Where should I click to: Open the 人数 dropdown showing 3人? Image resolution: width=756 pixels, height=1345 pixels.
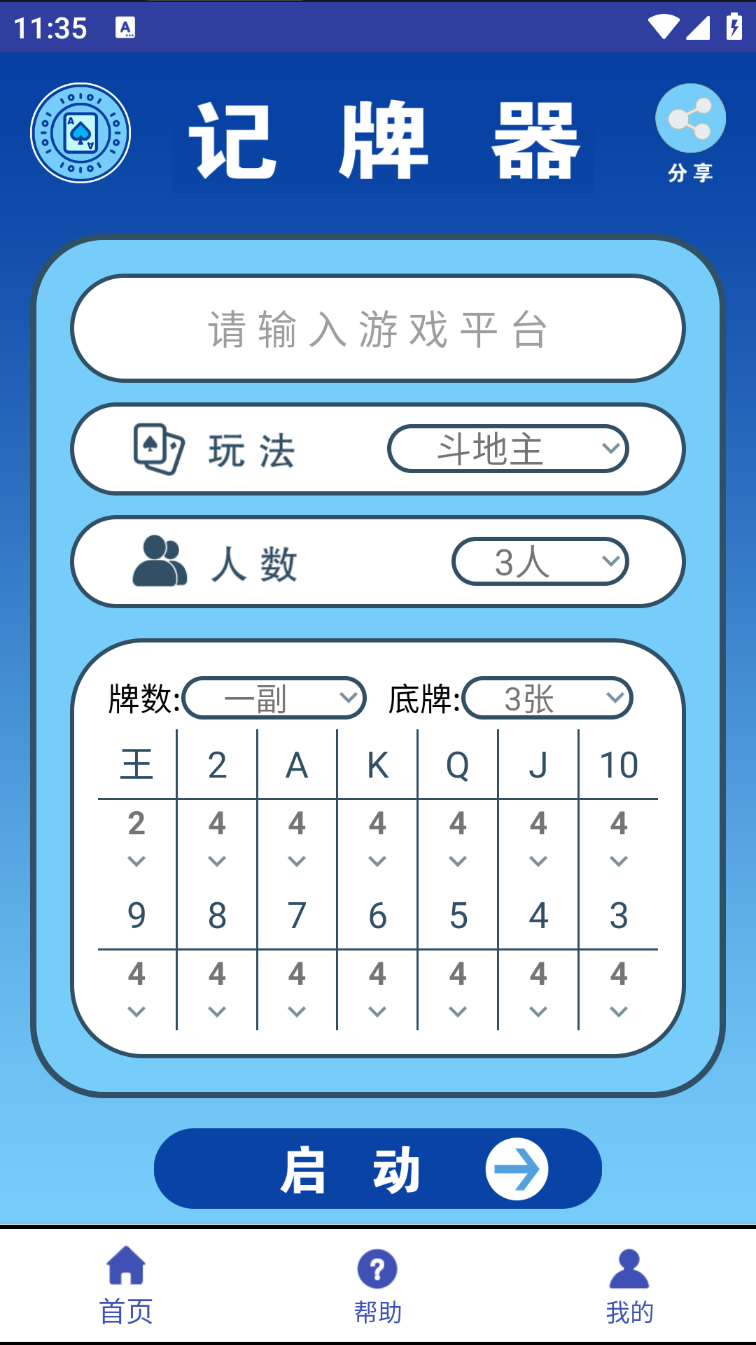tap(540, 562)
